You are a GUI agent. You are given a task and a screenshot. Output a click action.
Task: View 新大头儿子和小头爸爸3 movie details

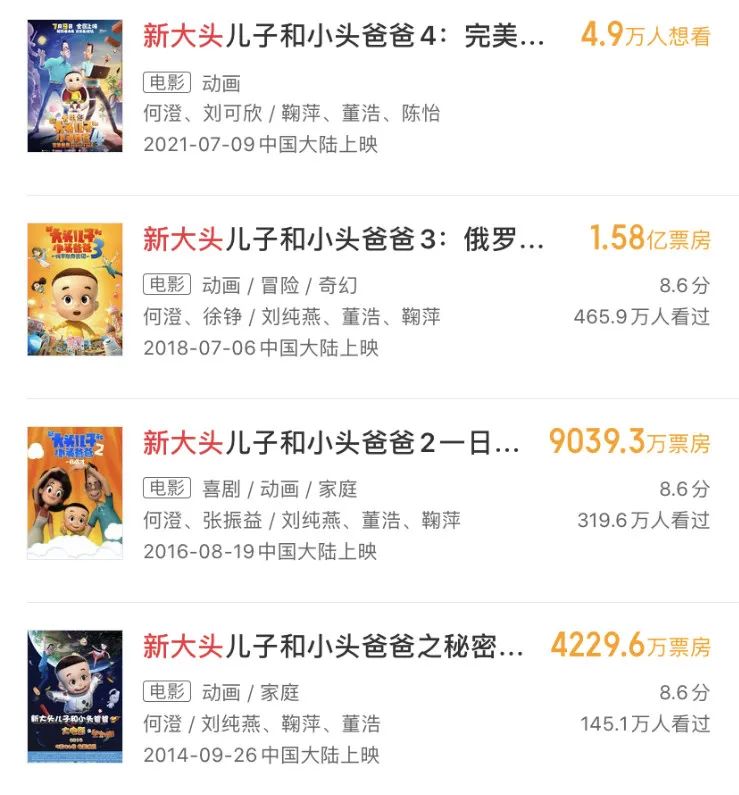[345, 240]
